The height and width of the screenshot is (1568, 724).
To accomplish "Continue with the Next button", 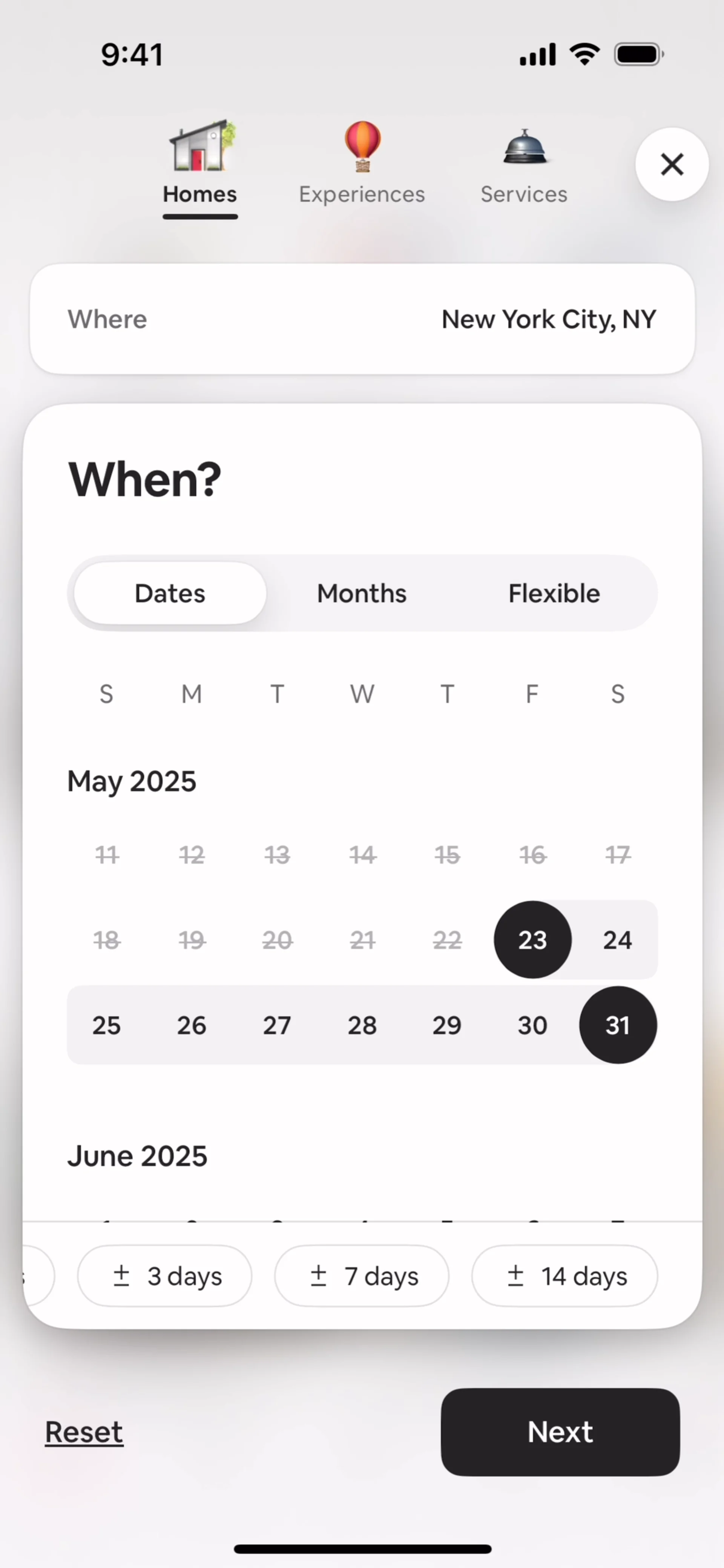I will (560, 1432).
